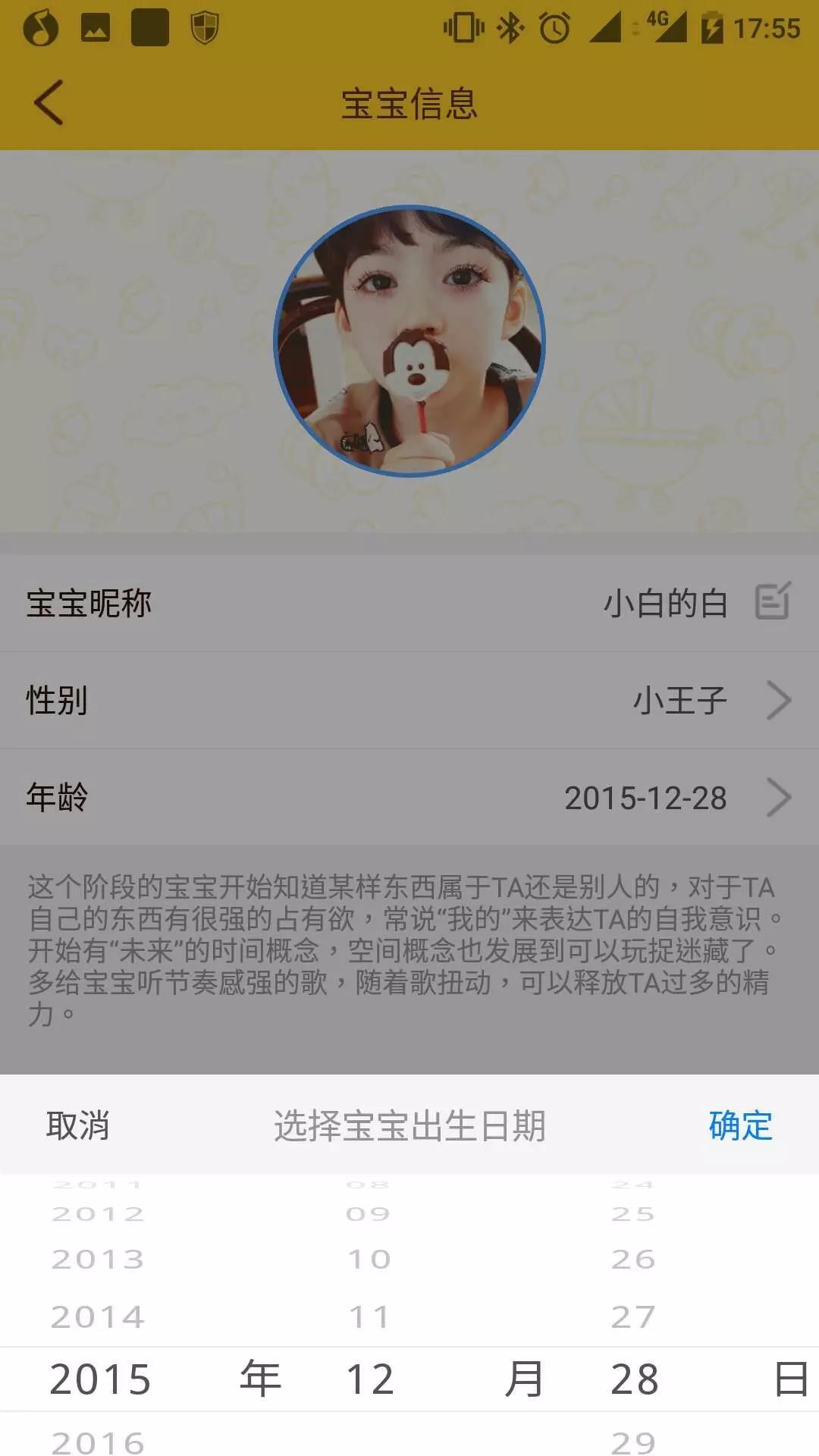
Task: Pick month 10 in the date picker
Action: pyautogui.click(x=369, y=1260)
